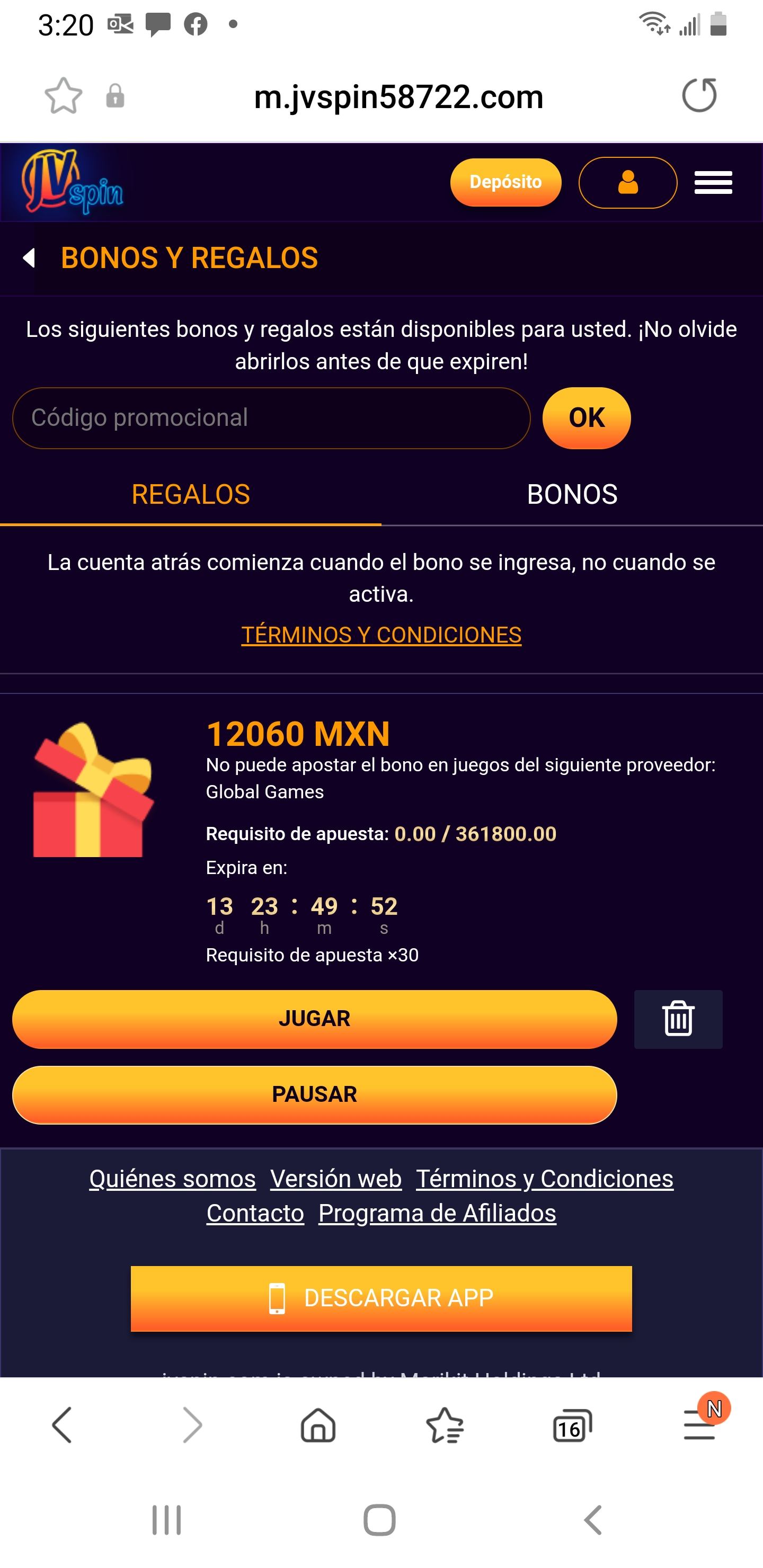Screen dimensions: 763x1568
Task: Select the REGALOS tab
Action: (191, 494)
